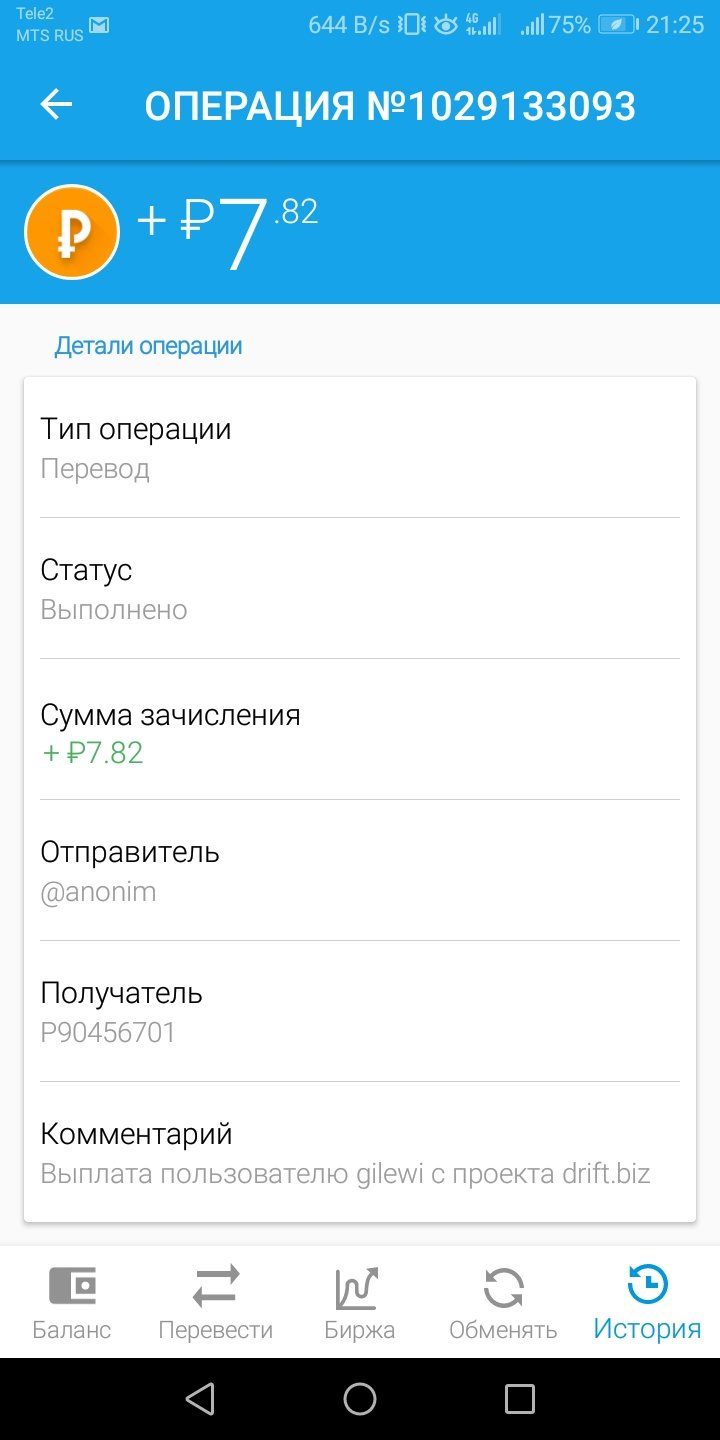The image size is (720, 1440).
Task: Switch to the Обменять tab
Action: [504, 1302]
